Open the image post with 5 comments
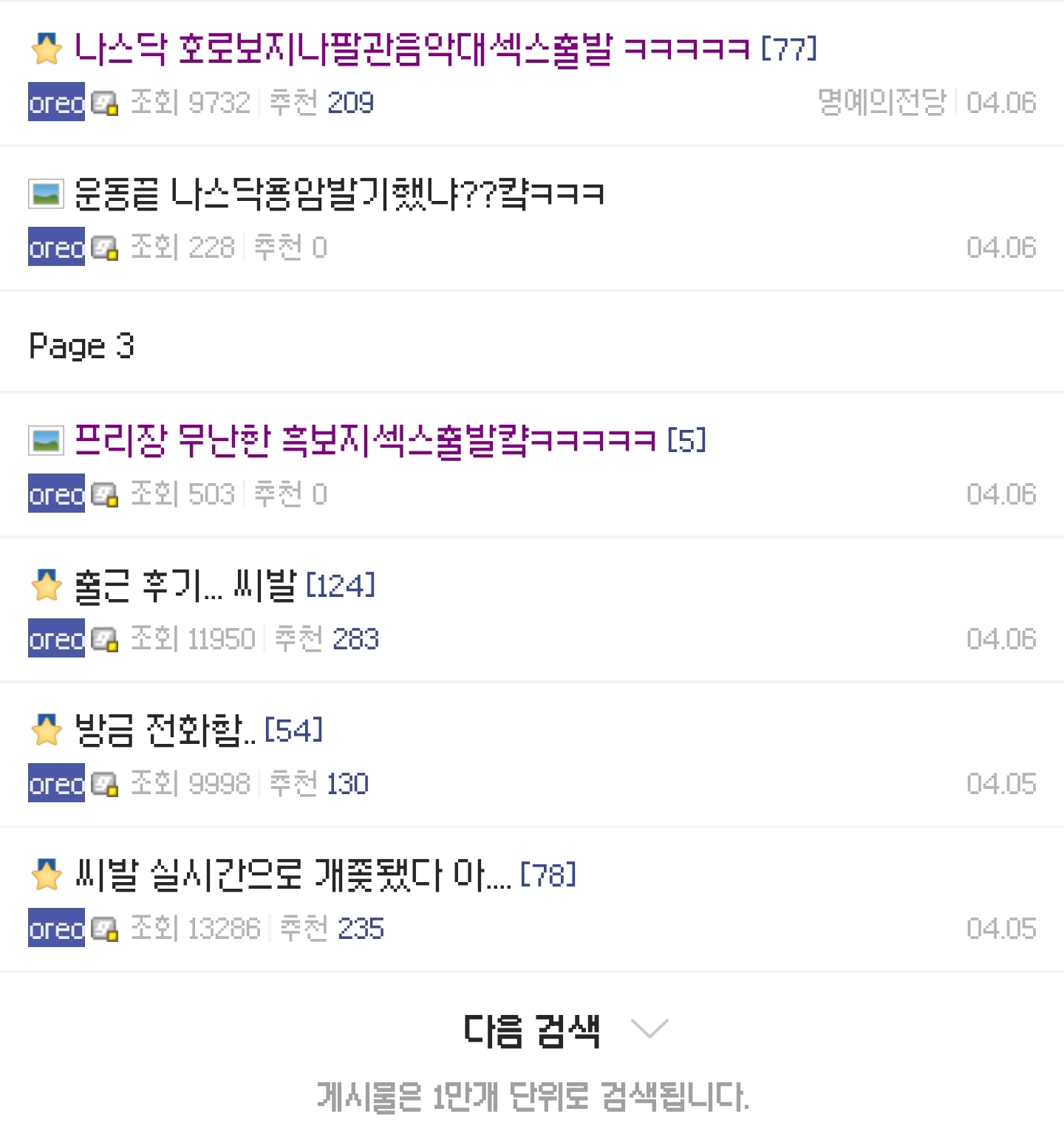This screenshot has width=1064, height=1148. click(365, 441)
